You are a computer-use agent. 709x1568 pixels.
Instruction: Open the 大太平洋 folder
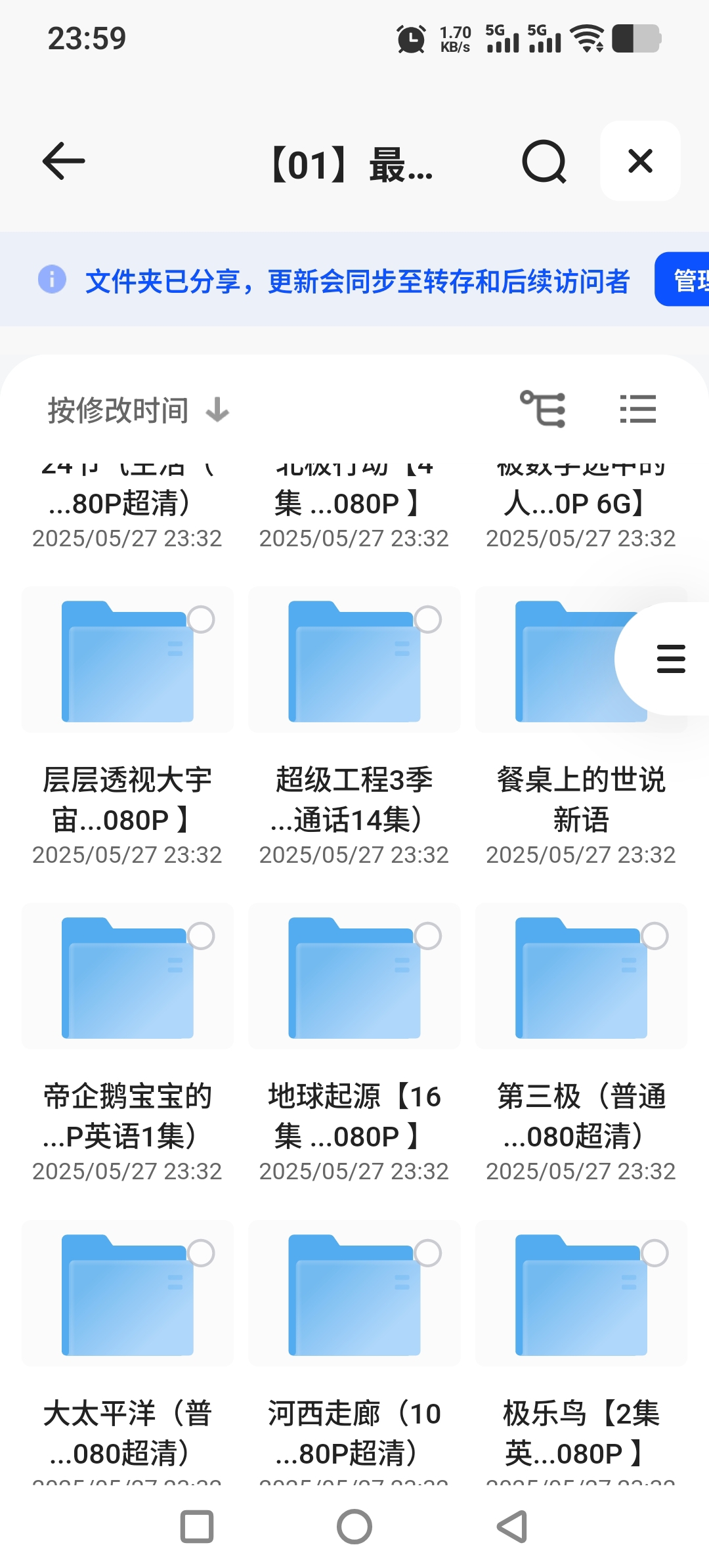(x=127, y=1293)
